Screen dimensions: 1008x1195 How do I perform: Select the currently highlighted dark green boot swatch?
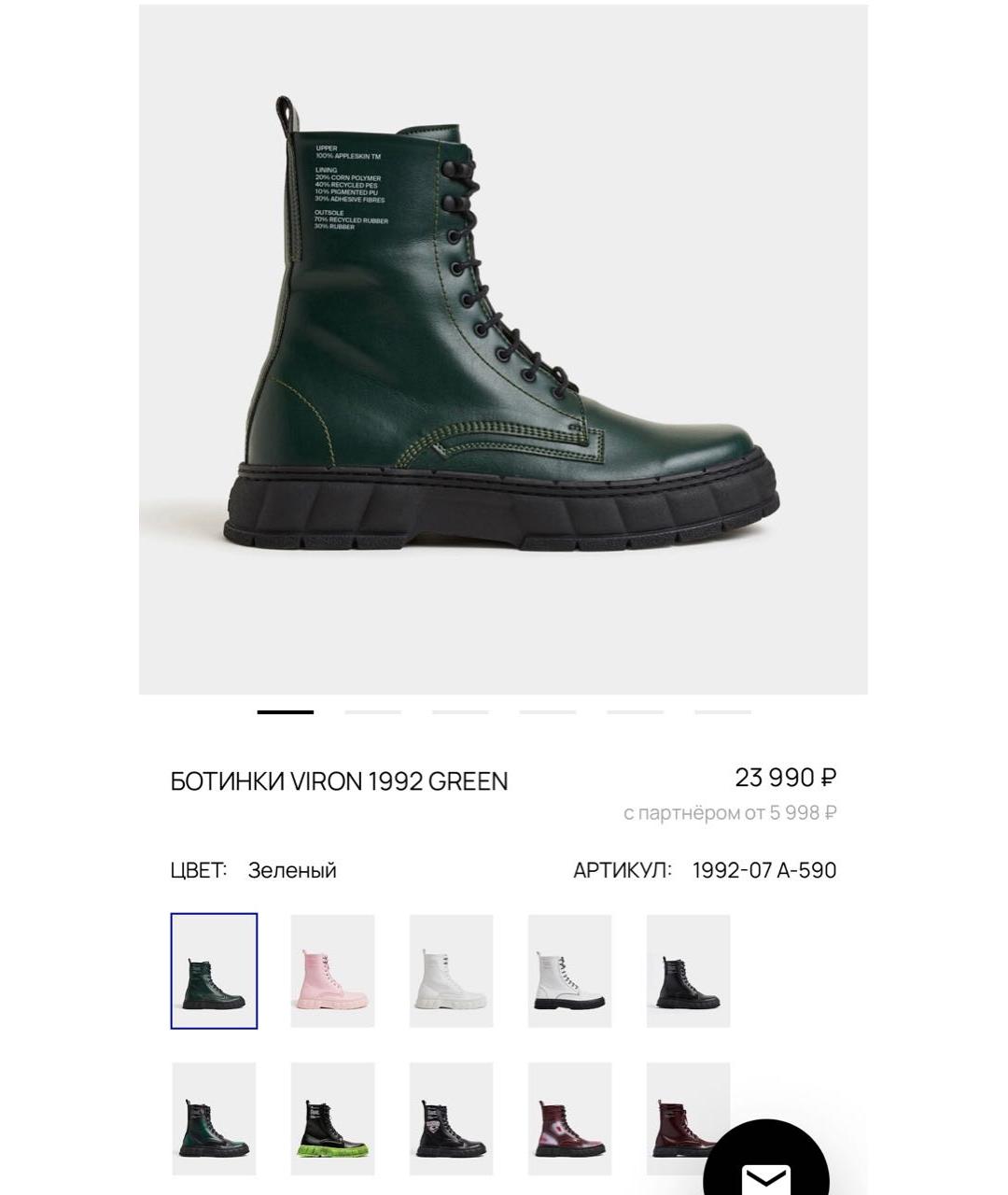(214, 971)
